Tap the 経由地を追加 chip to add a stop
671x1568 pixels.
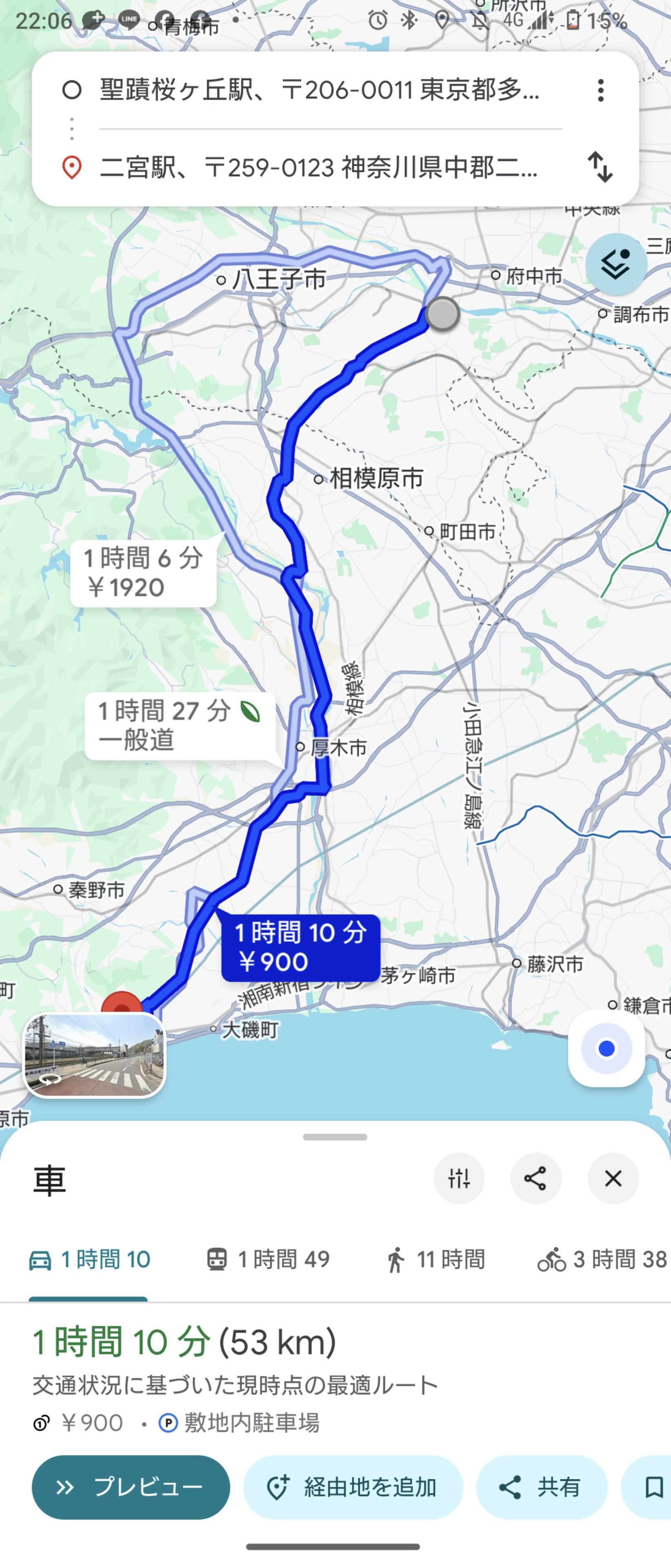[353, 1487]
